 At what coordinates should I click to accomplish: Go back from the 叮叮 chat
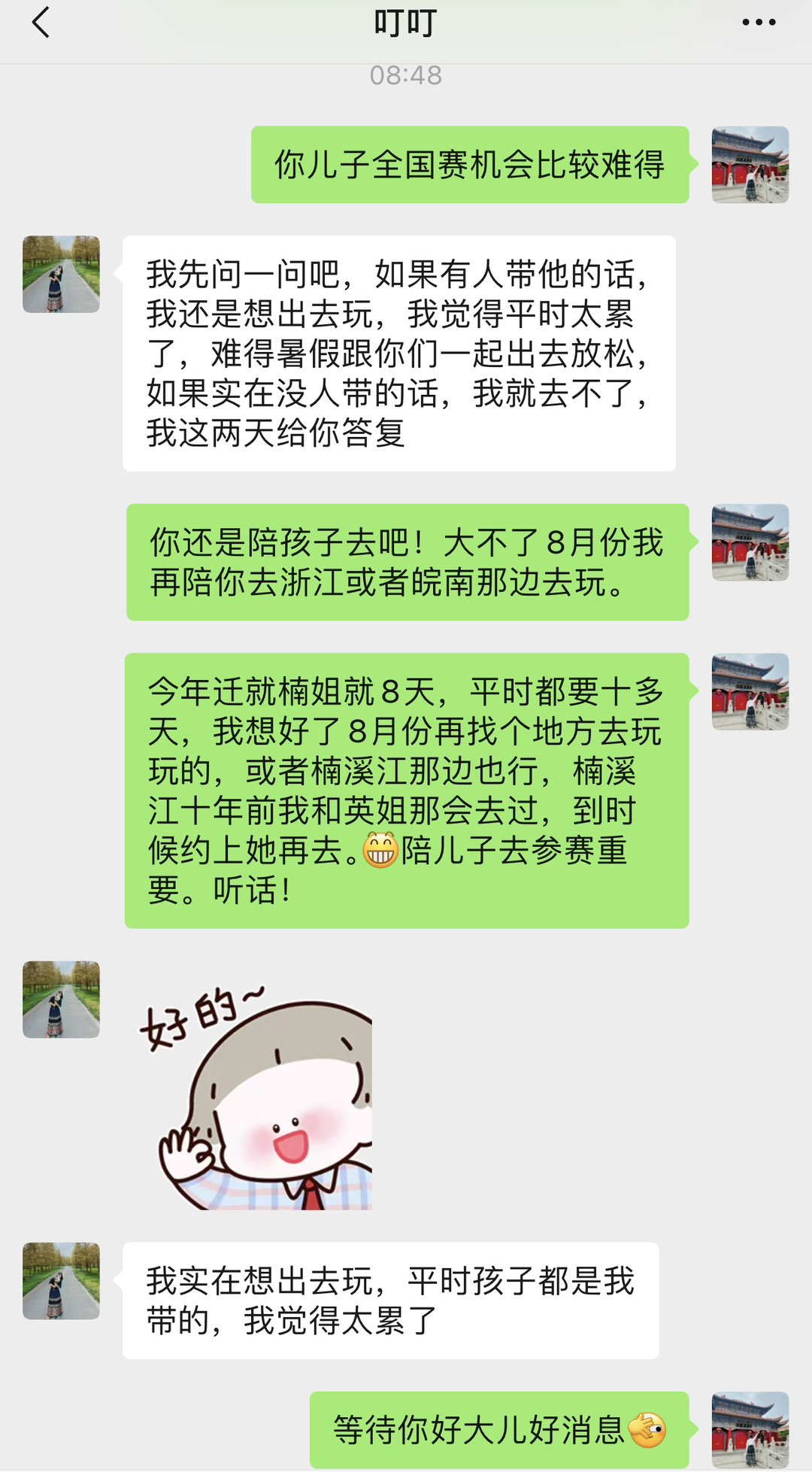pos(41,23)
